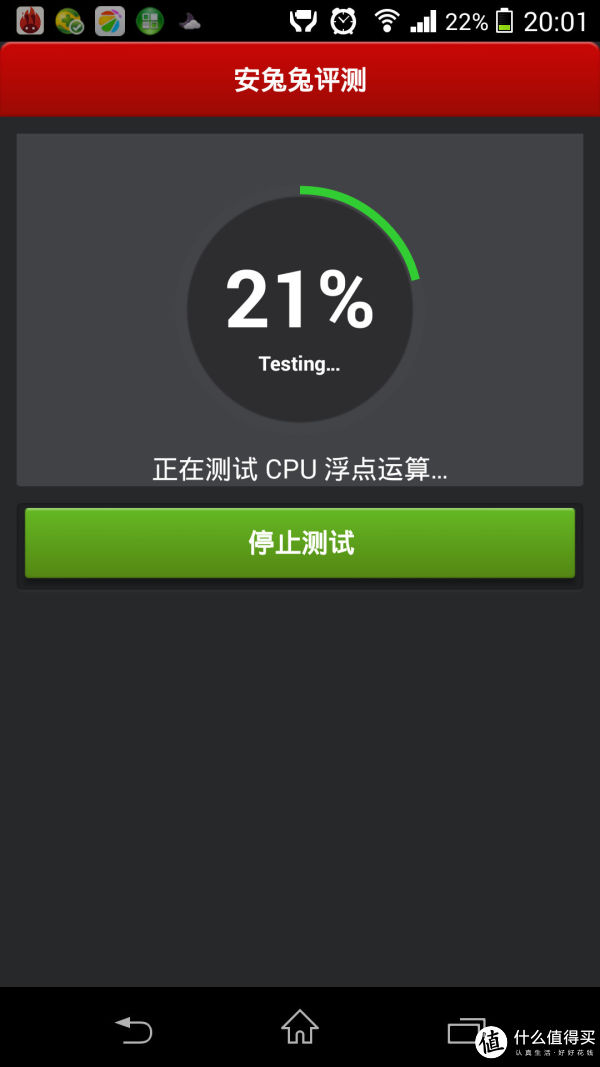
Task: Stop the benchmark with 停止测试
Action: (x=300, y=543)
